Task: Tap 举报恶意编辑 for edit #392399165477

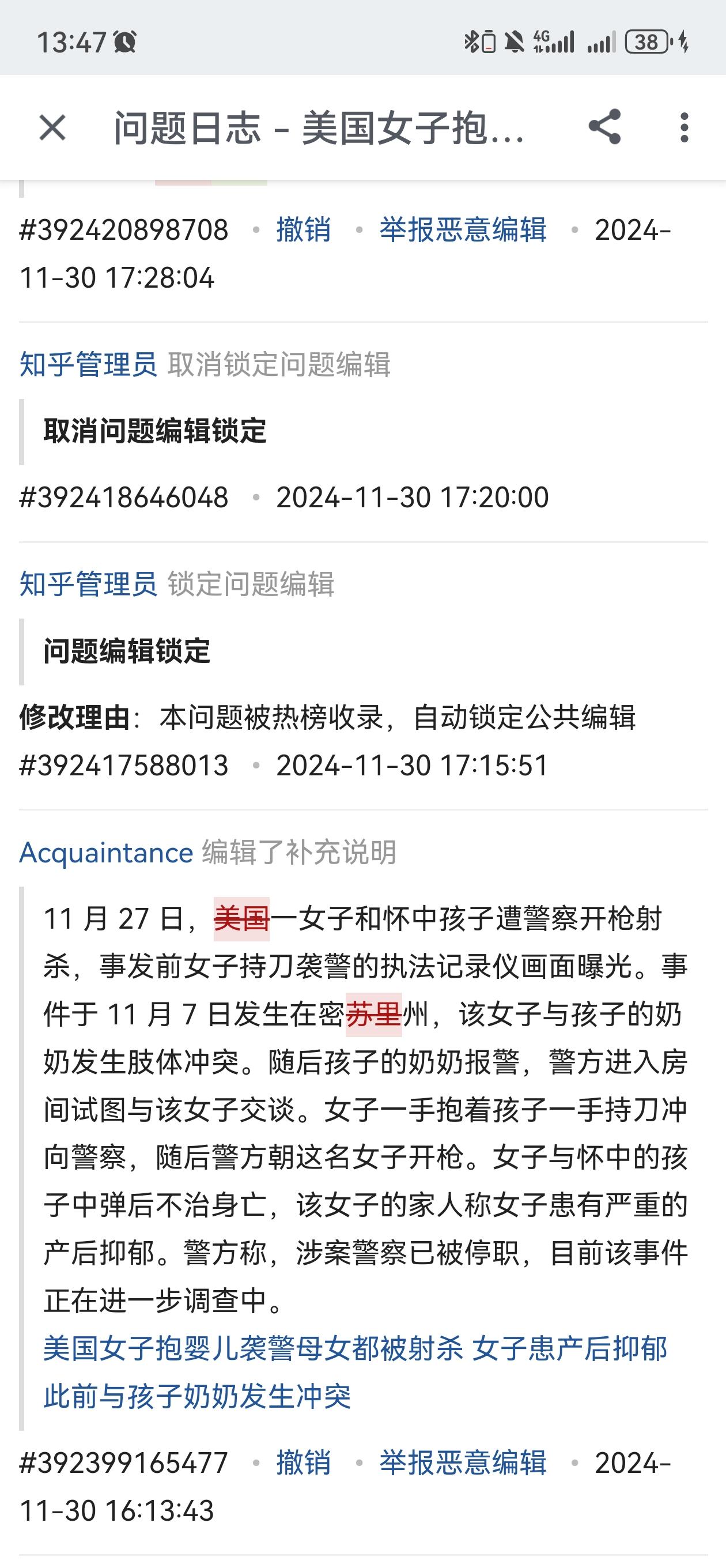Action: [x=463, y=1463]
